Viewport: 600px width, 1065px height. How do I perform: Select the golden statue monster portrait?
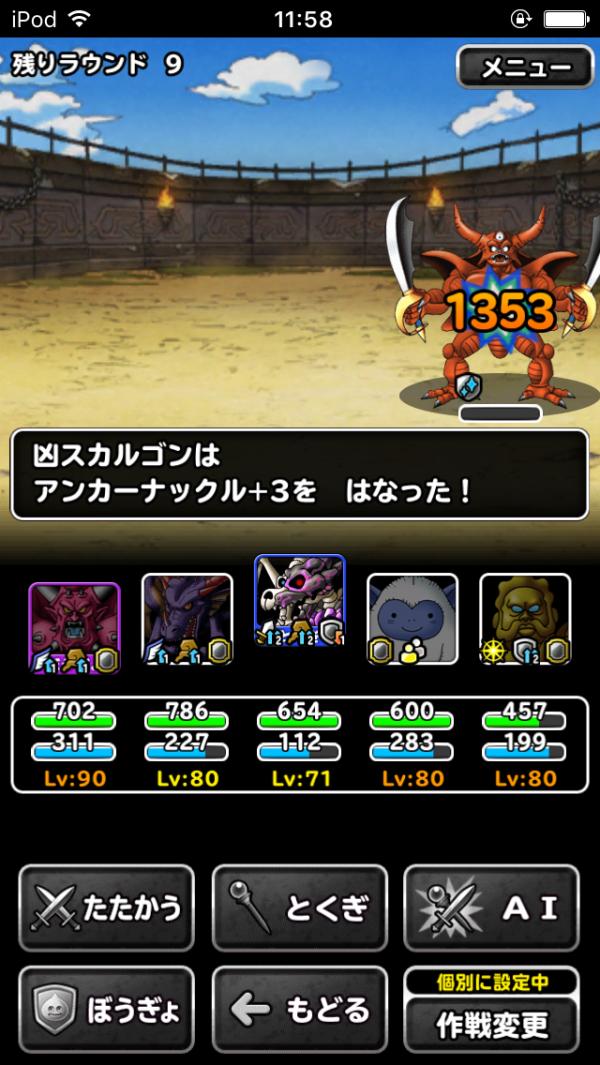click(x=524, y=619)
